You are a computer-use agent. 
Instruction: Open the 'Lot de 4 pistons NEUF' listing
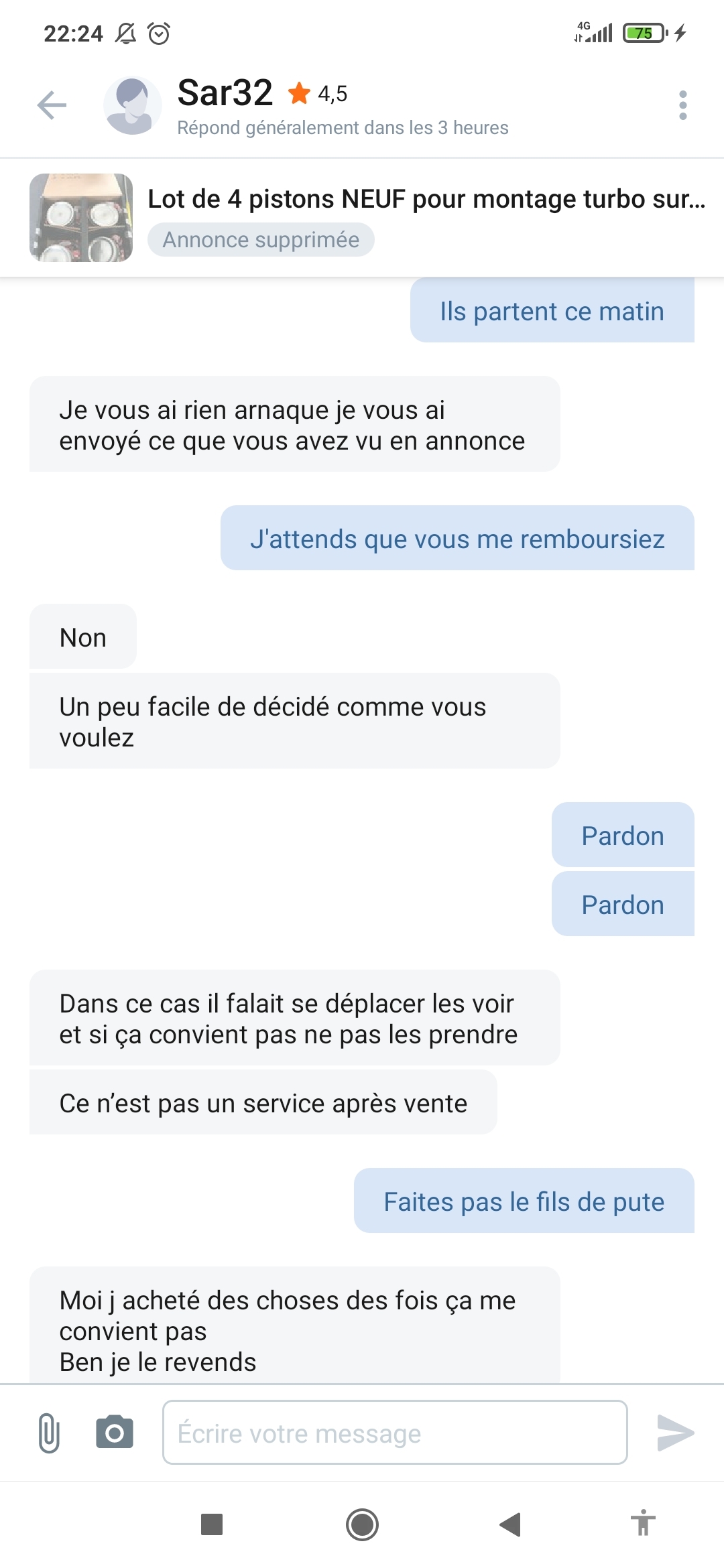coord(426,200)
